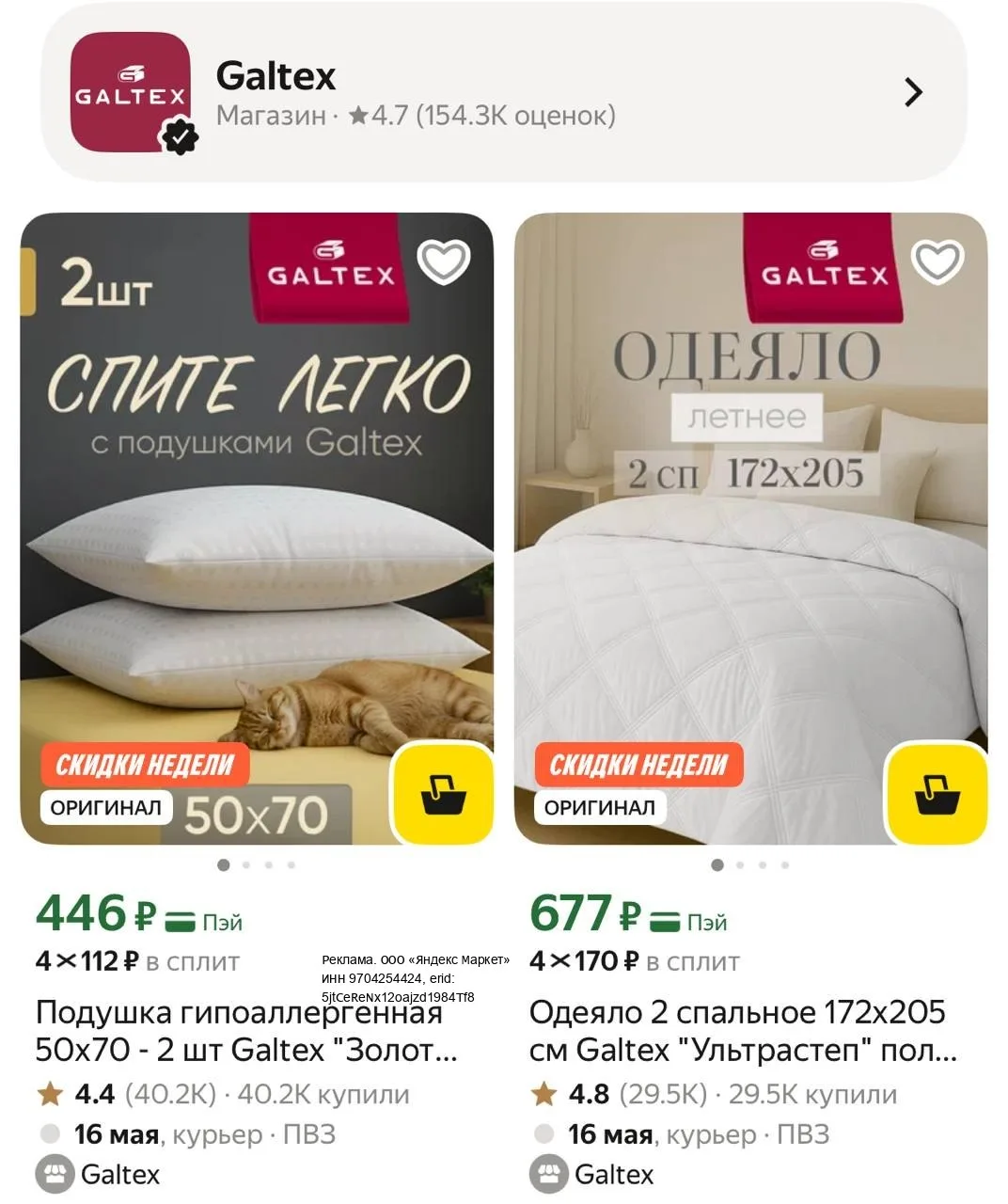Add the pillow set to favorites
1008x1204 pixels.
(443, 261)
